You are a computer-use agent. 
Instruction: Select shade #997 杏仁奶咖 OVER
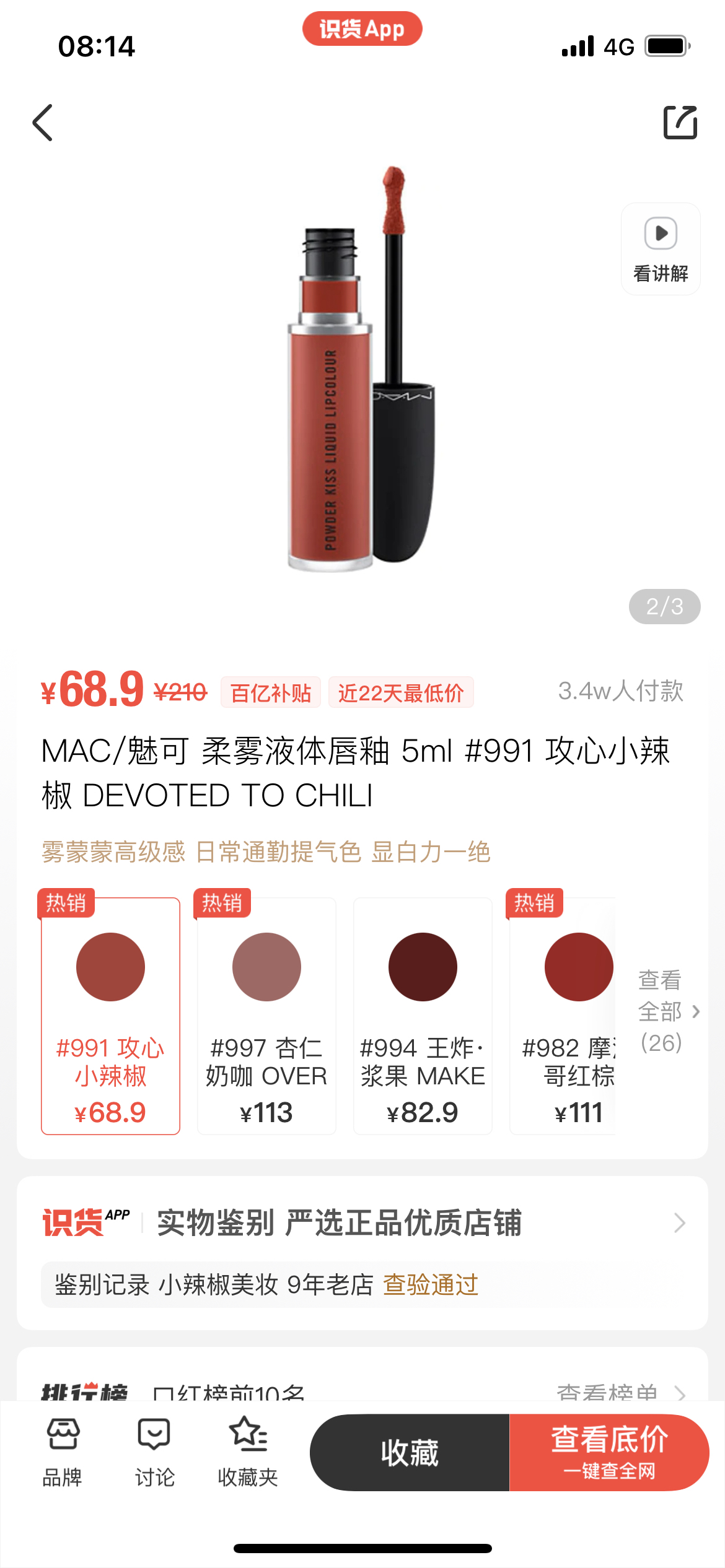tap(266, 1016)
